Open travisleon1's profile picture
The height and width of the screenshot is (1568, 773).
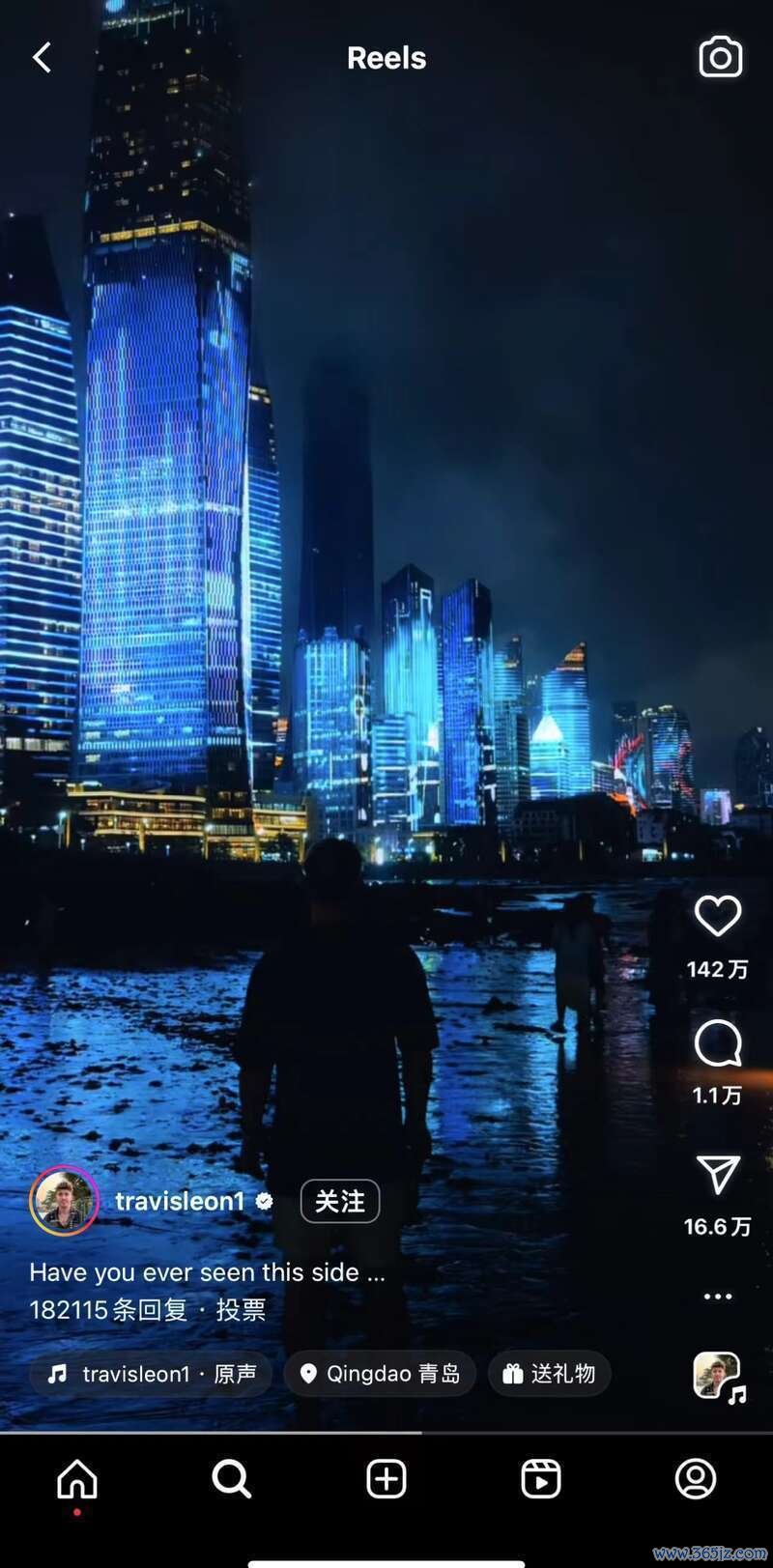tap(64, 1201)
